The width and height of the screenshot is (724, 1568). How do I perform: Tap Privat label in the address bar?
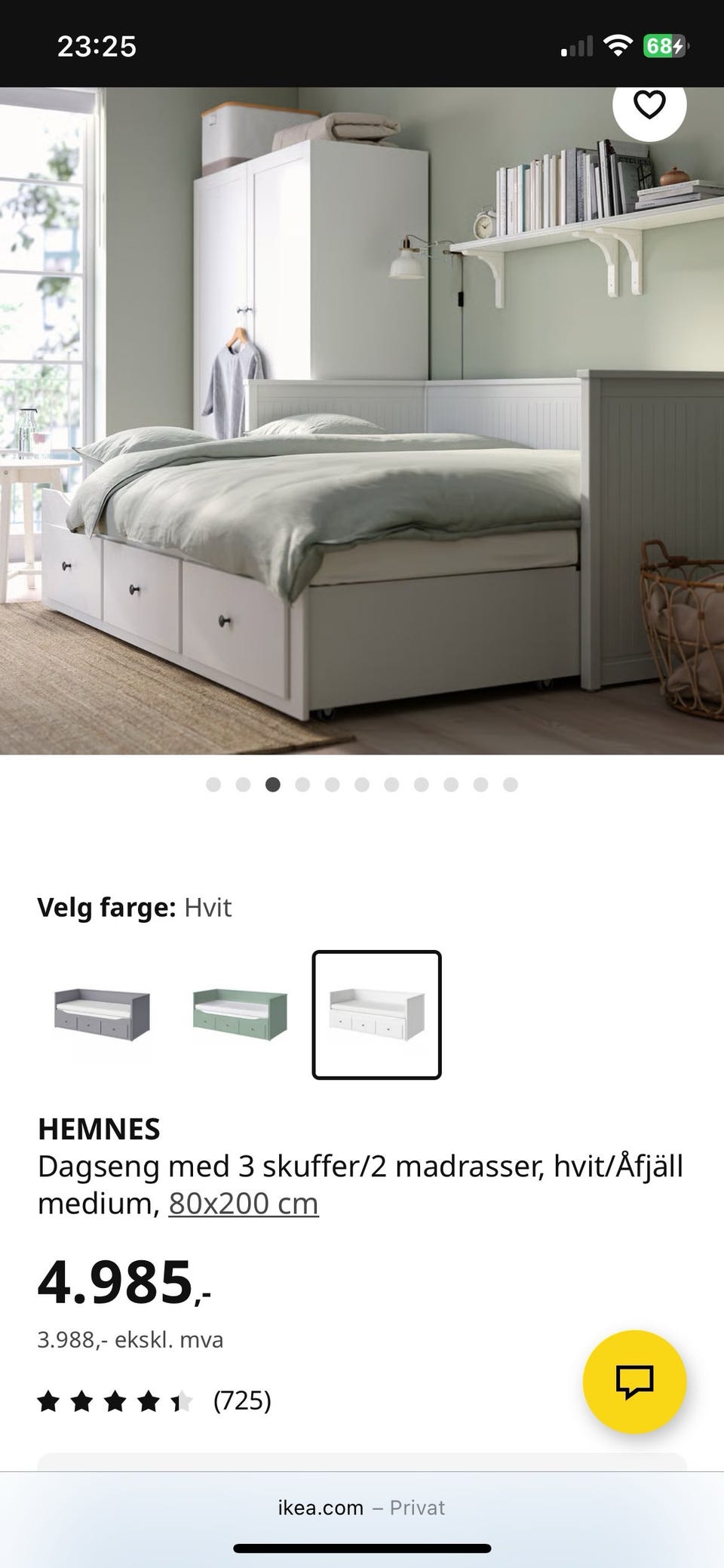pyautogui.click(x=418, y=1507)
